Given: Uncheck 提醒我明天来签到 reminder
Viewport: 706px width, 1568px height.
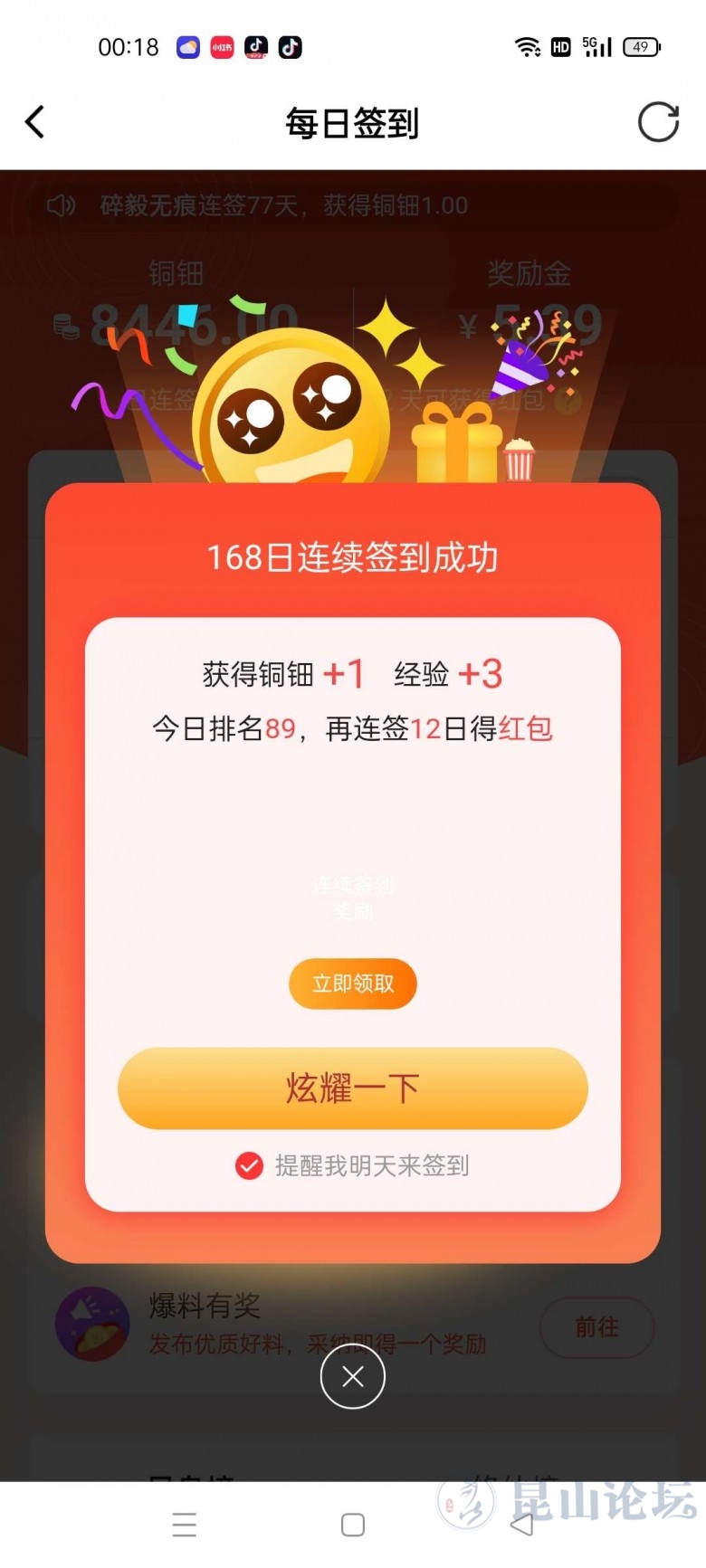Looking at the screenshot, I should [249, 1166].
